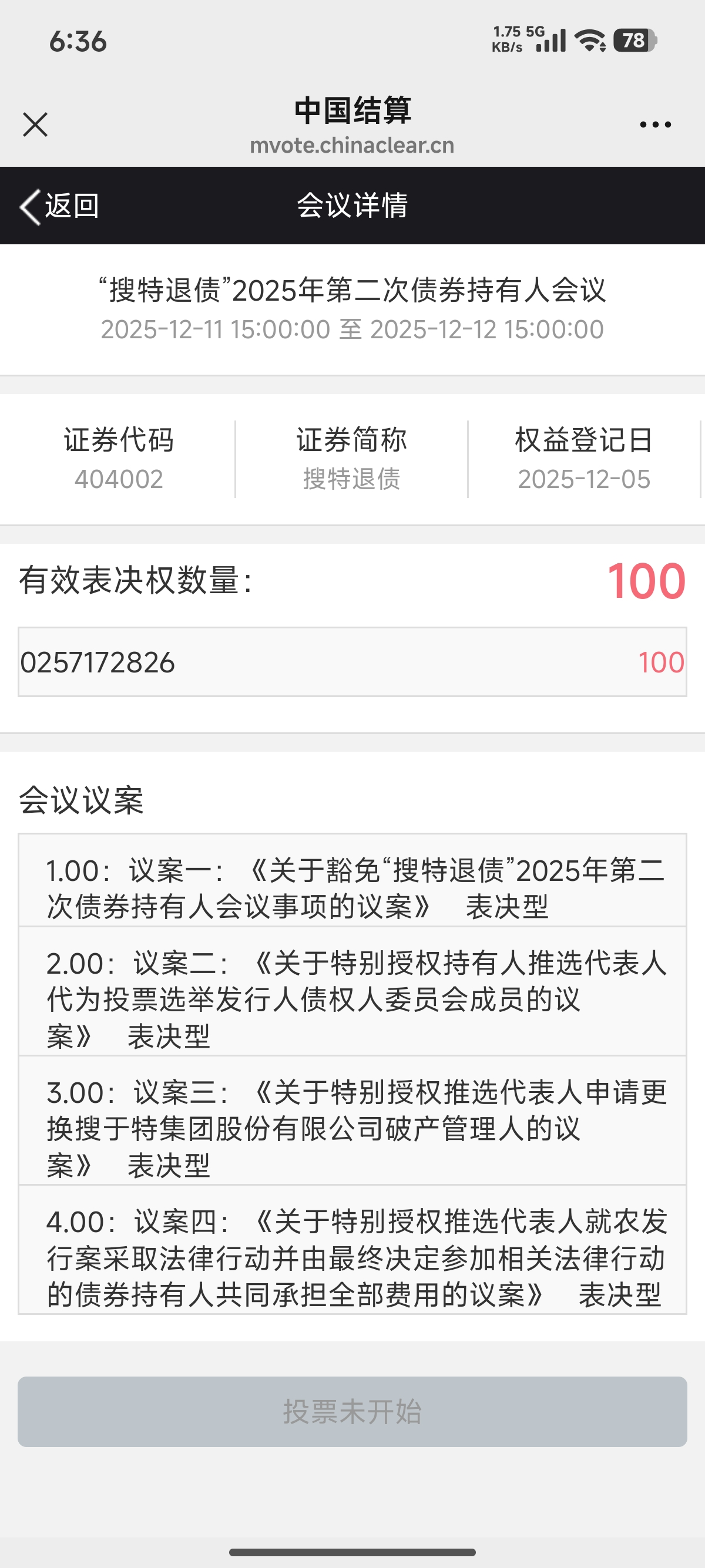Screen dimensions: 705x1568
Task: Close the 中国结算 web page
Action: pyautogui.click(x=35, y=125)
